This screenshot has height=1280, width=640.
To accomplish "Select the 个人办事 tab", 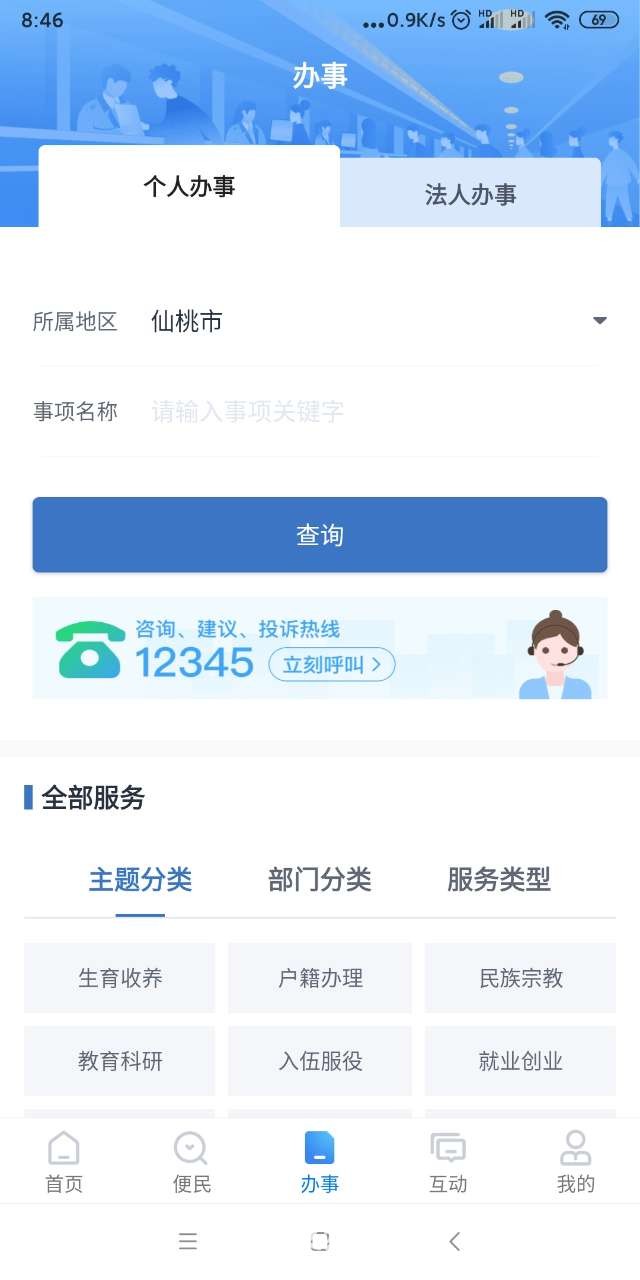I will 189,187.
